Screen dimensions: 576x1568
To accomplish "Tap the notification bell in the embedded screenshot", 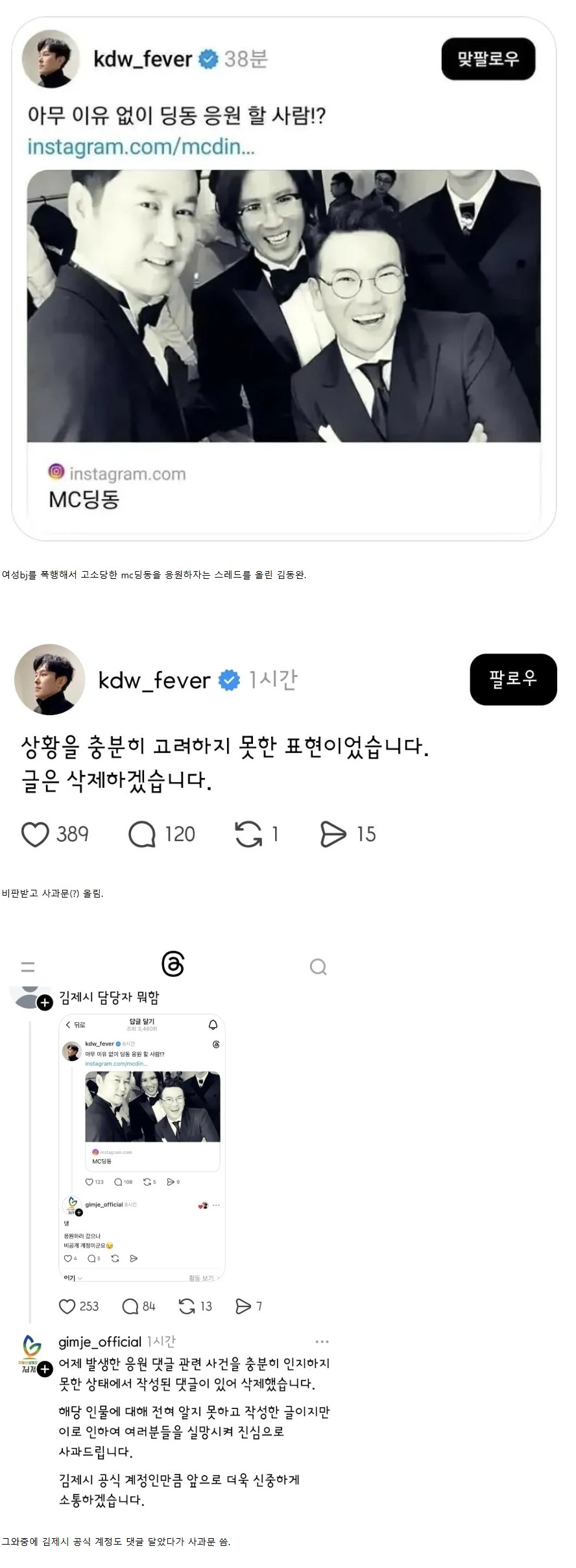I will (213, 1023).
